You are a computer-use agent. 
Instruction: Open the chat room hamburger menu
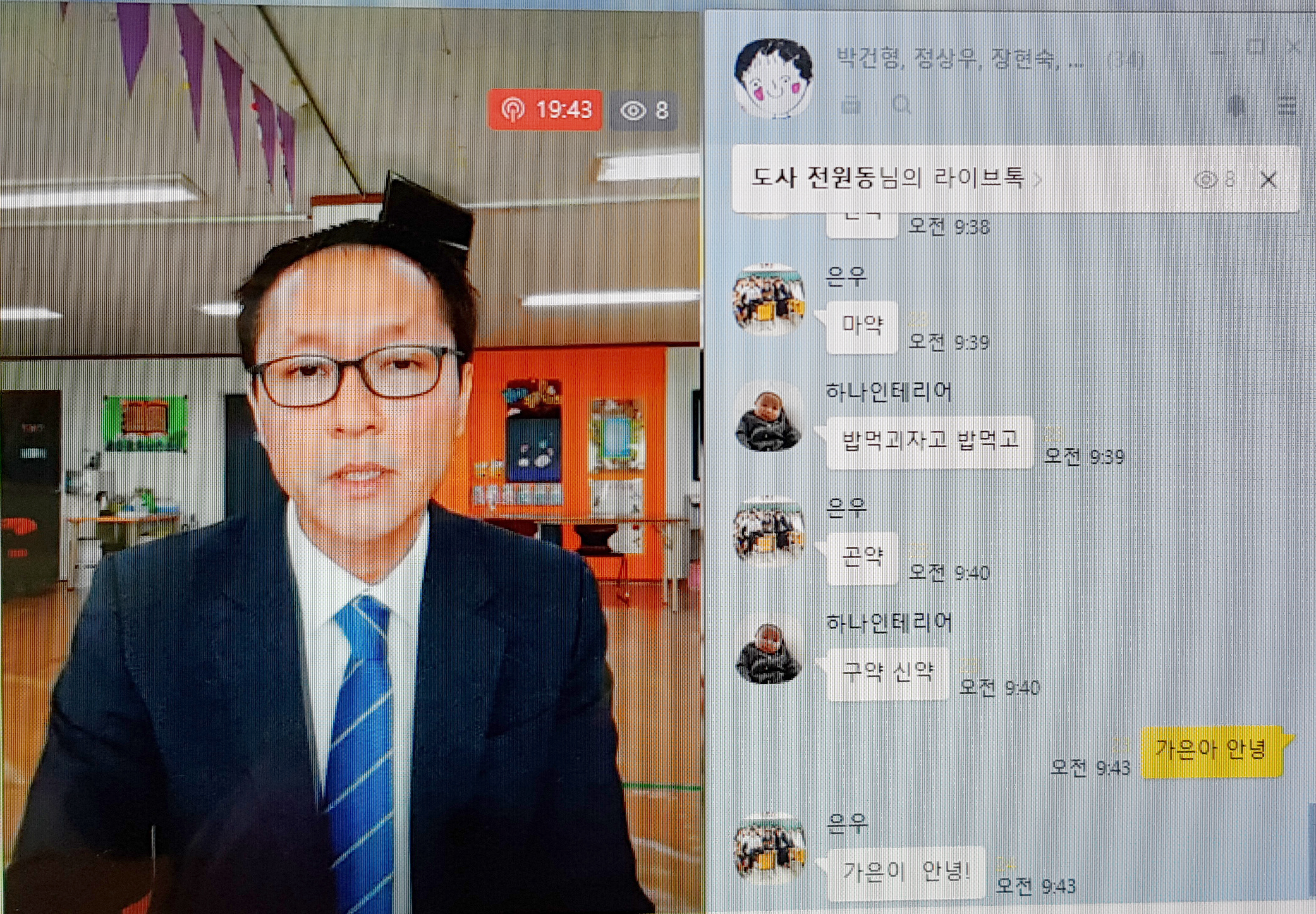(1287, 106)
